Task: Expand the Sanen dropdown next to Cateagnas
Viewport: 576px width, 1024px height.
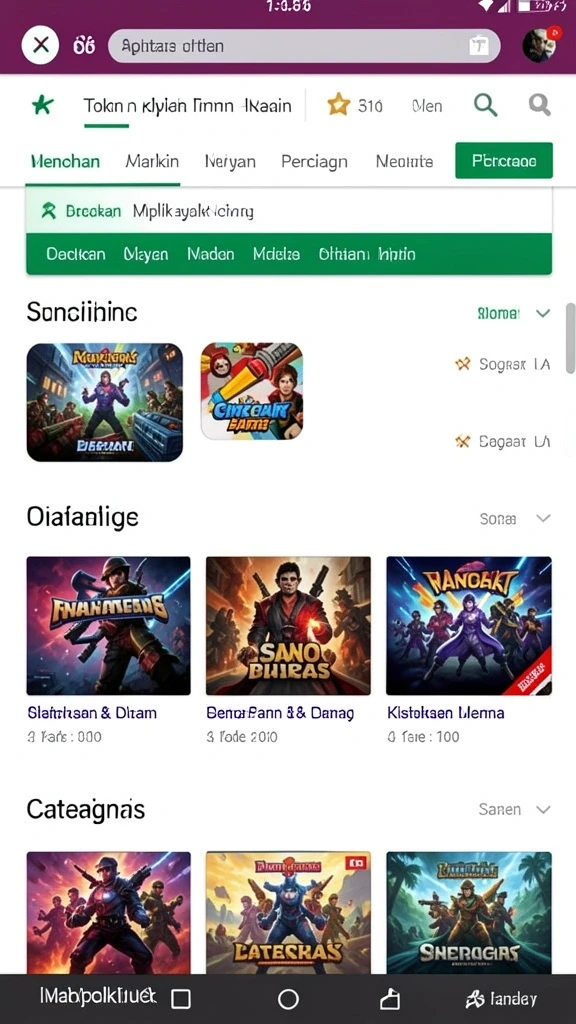Action: tap(515, 810)
